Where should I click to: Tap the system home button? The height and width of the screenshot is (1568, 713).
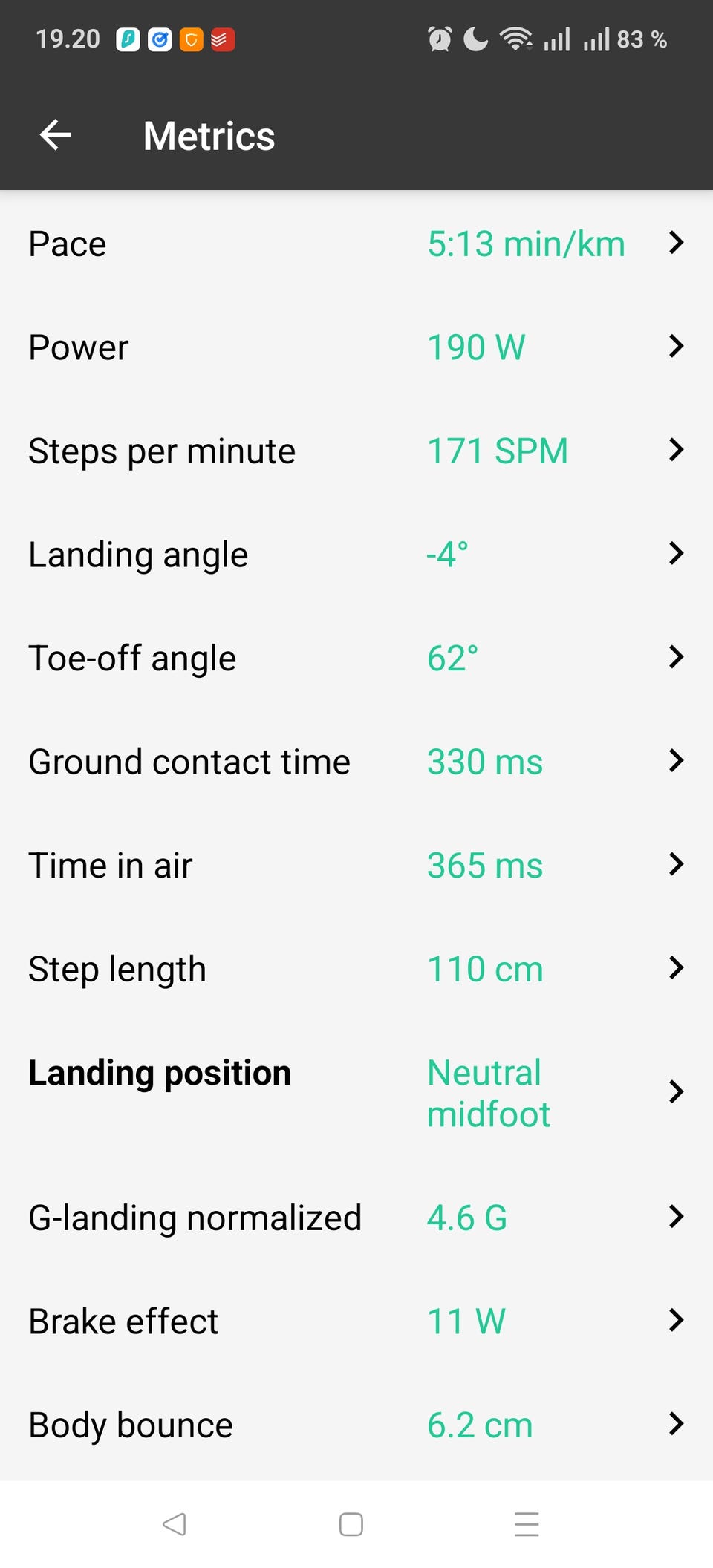coord(351,1524)
